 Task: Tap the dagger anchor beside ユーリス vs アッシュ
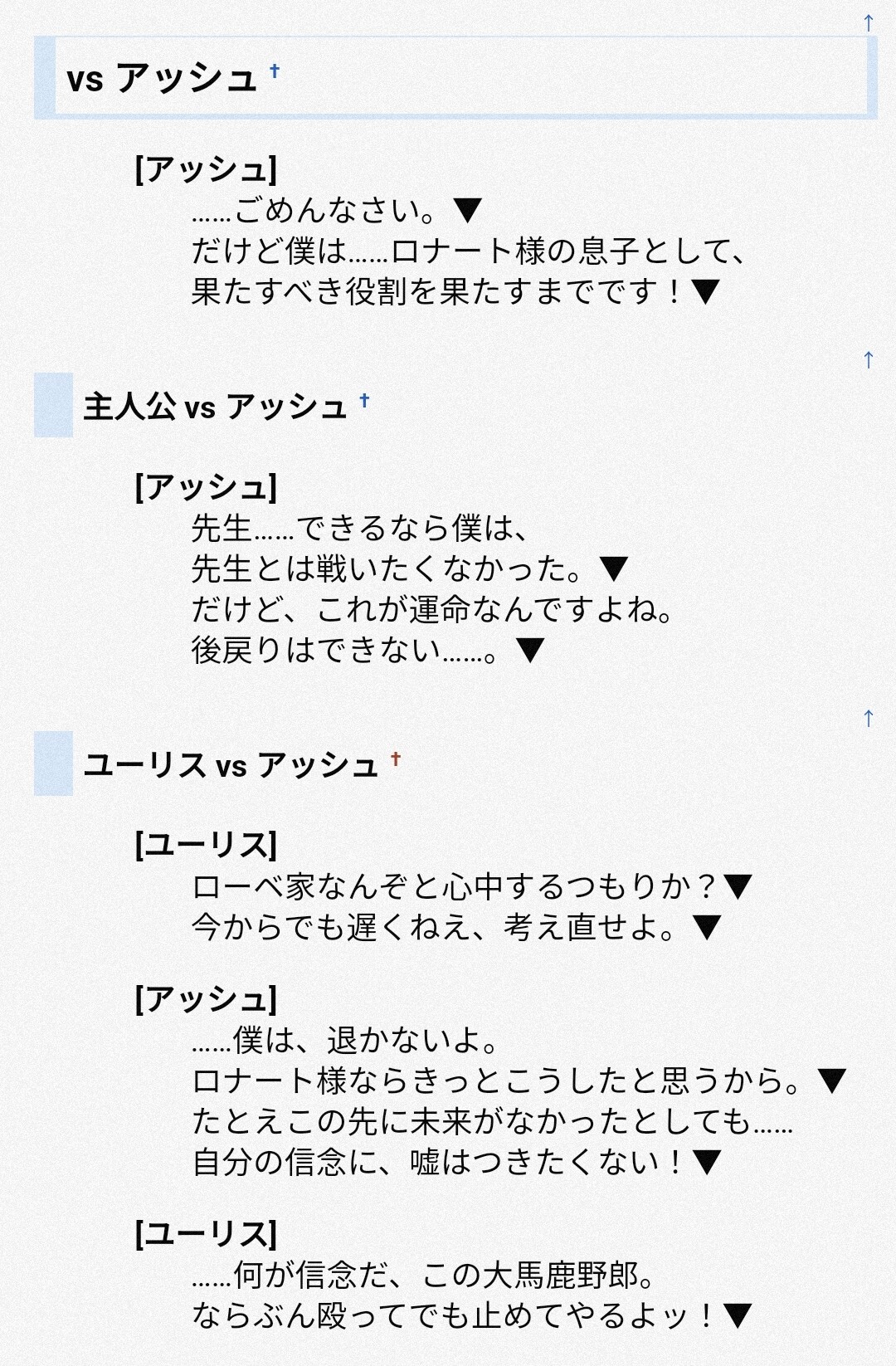pyautogui.click(x=396, y=759)
